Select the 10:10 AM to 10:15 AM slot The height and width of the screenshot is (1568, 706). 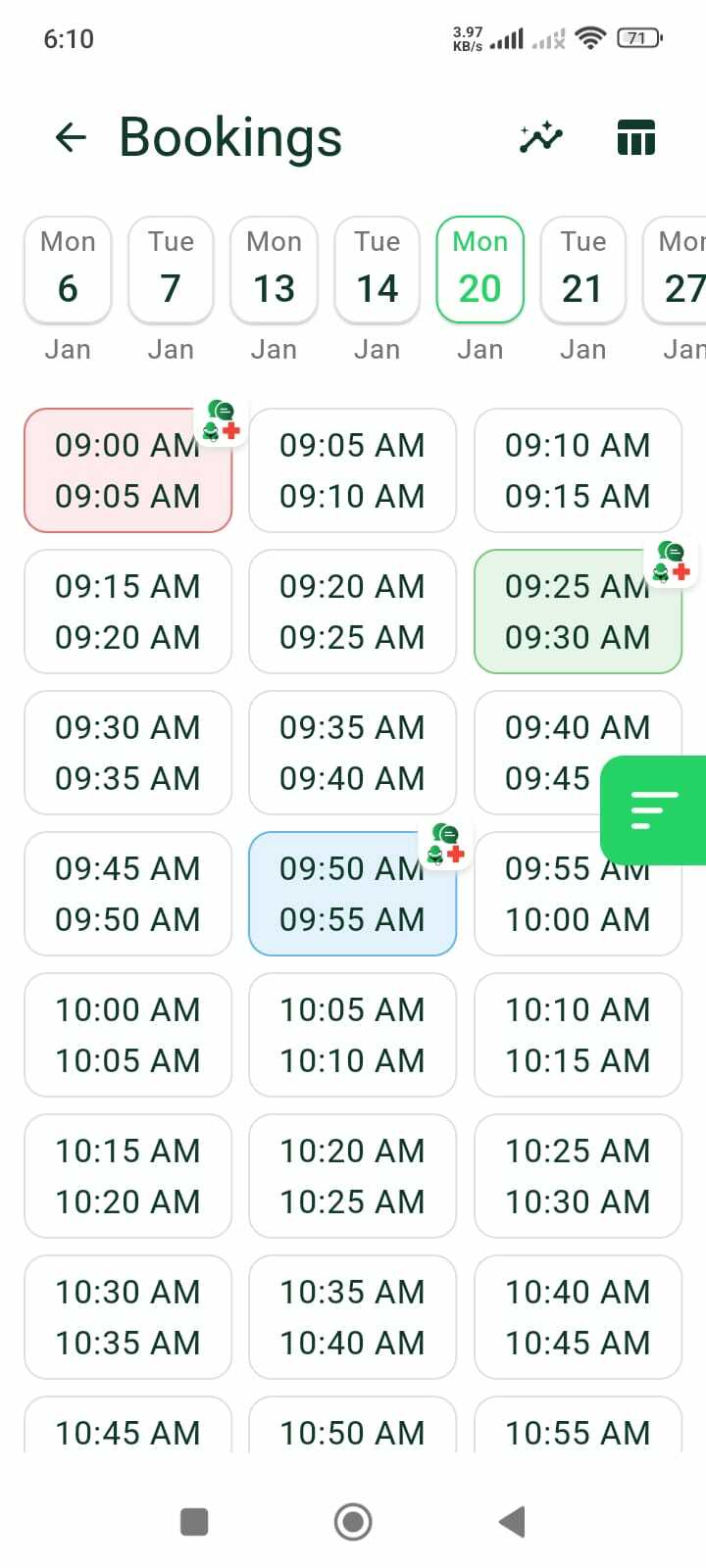(578, 1036)
